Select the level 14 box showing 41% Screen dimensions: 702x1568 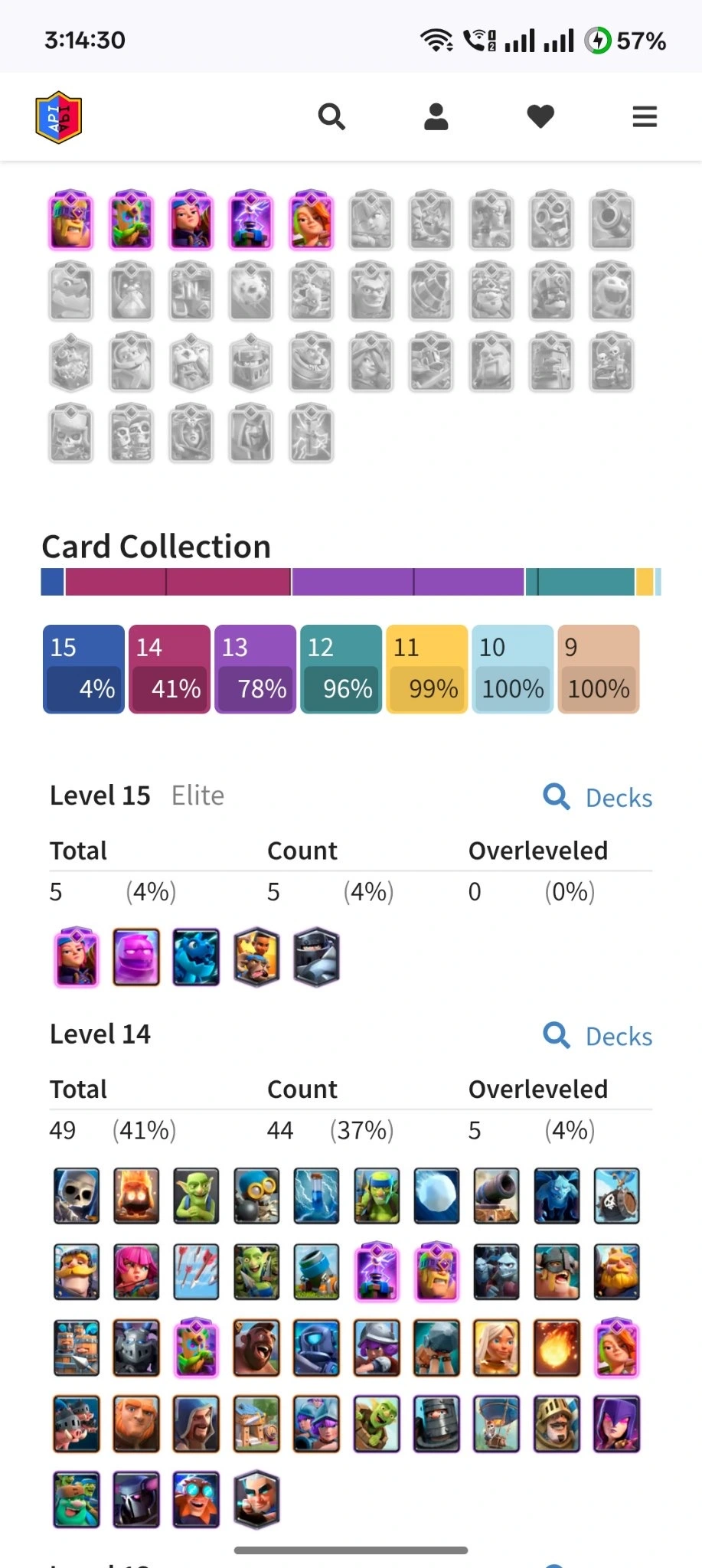(x=169, y=669)
